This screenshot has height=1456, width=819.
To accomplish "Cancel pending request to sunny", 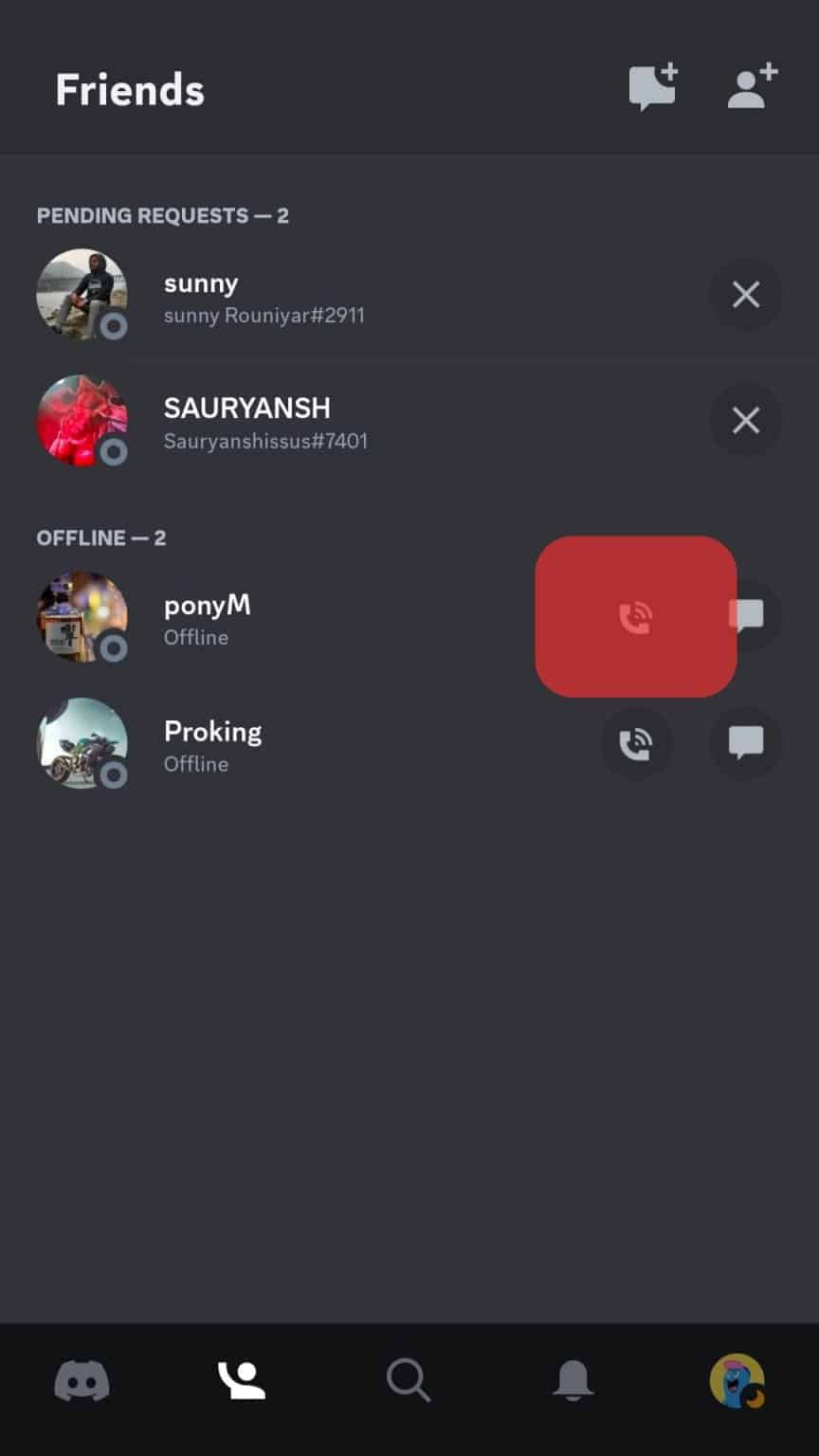I will pyautogui.click(x=746, y=295).
